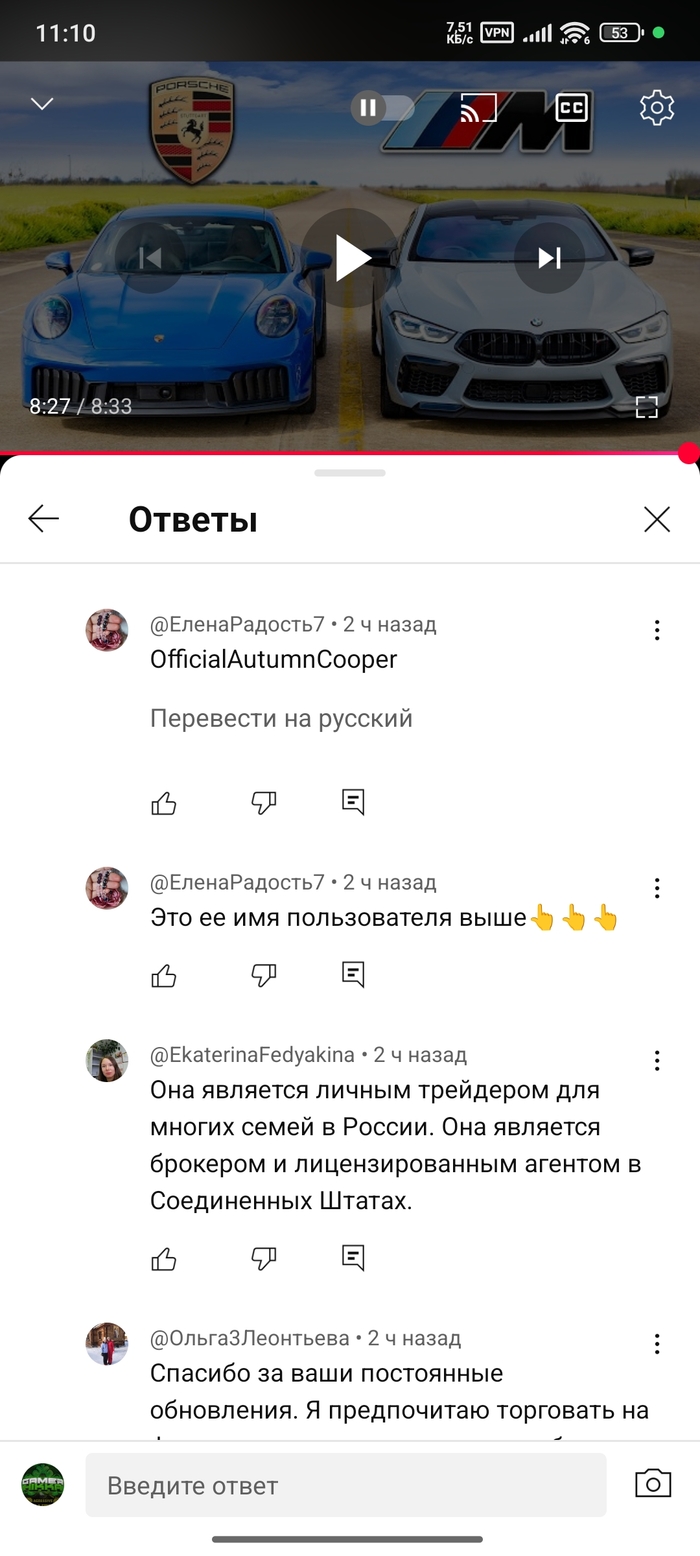Open @EkaterinaFedyakina's profile avatar
The width and height of the screenshot is (700, 1556).
click(107, 1061)
